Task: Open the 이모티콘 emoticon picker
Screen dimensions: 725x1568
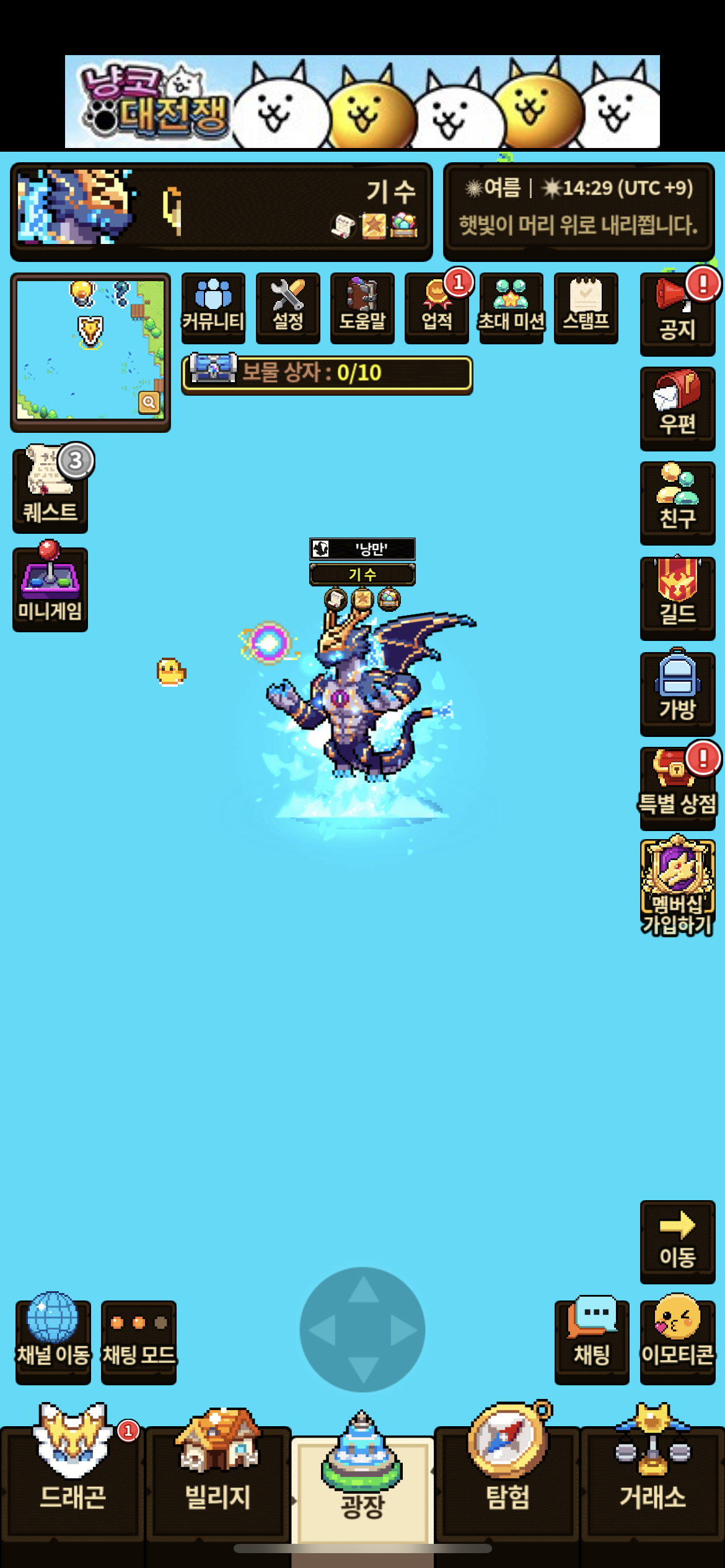Action: coord(678,1341)
